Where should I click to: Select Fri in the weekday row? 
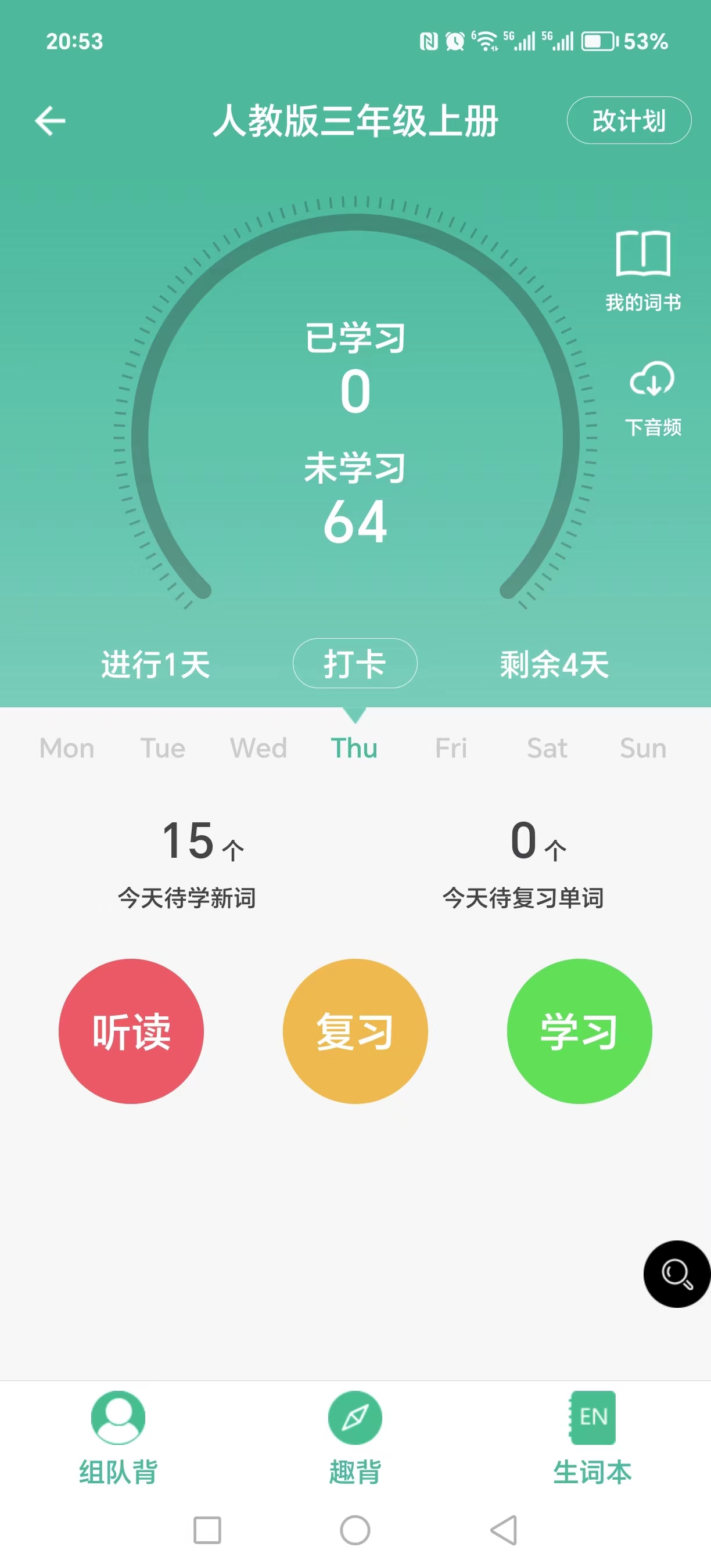tap(451, 748)
